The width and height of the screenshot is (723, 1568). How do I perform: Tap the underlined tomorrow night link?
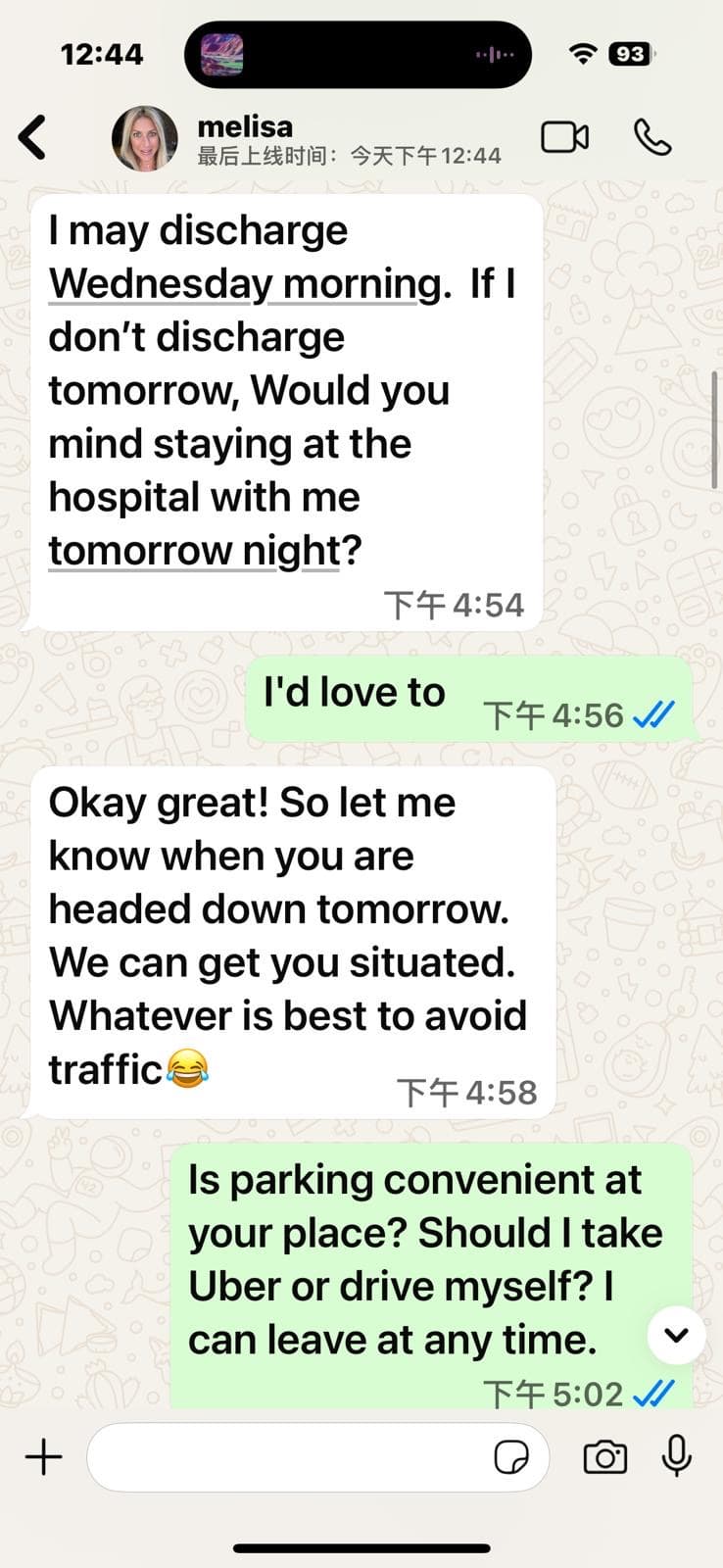click(x=194, y=551)
